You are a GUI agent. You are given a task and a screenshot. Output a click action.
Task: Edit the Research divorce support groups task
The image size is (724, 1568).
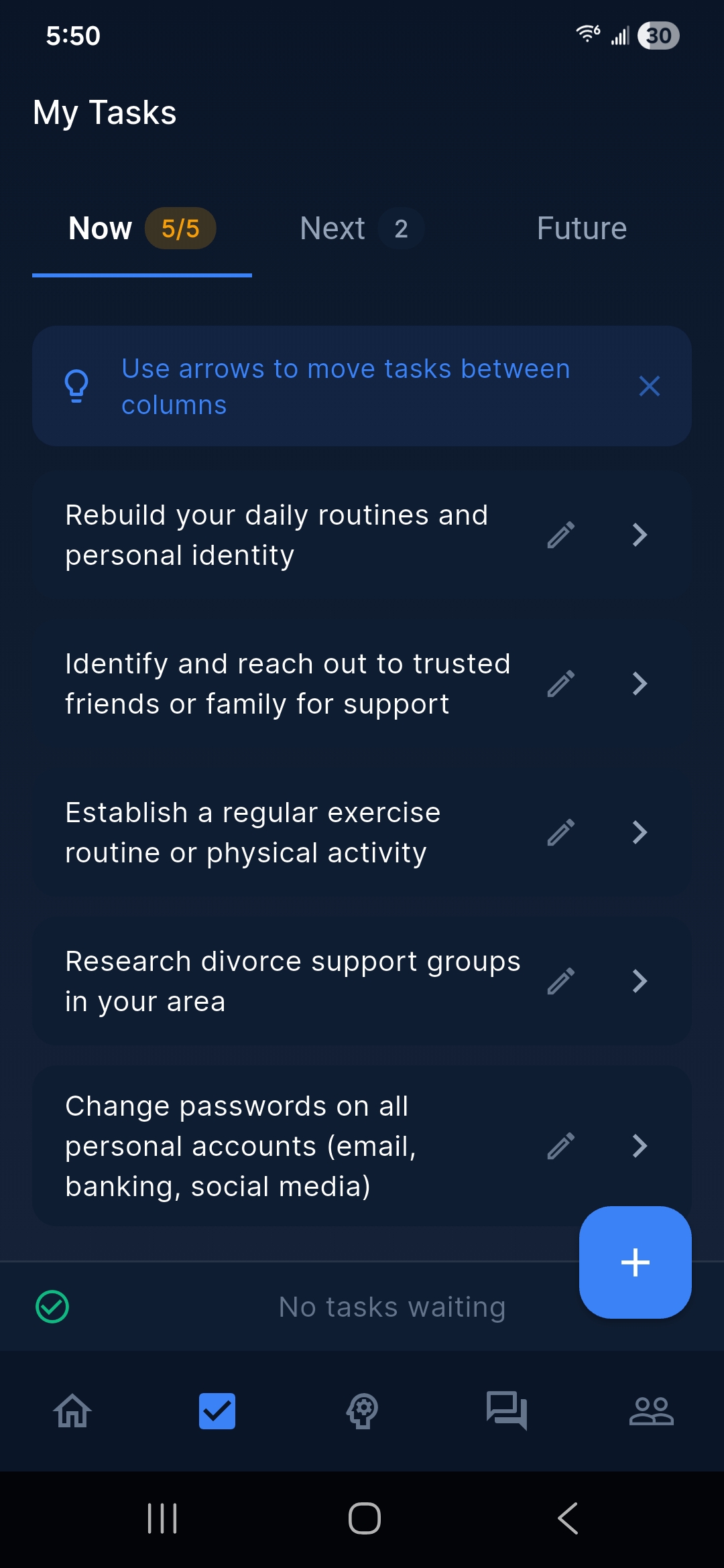tap(561, 981)
